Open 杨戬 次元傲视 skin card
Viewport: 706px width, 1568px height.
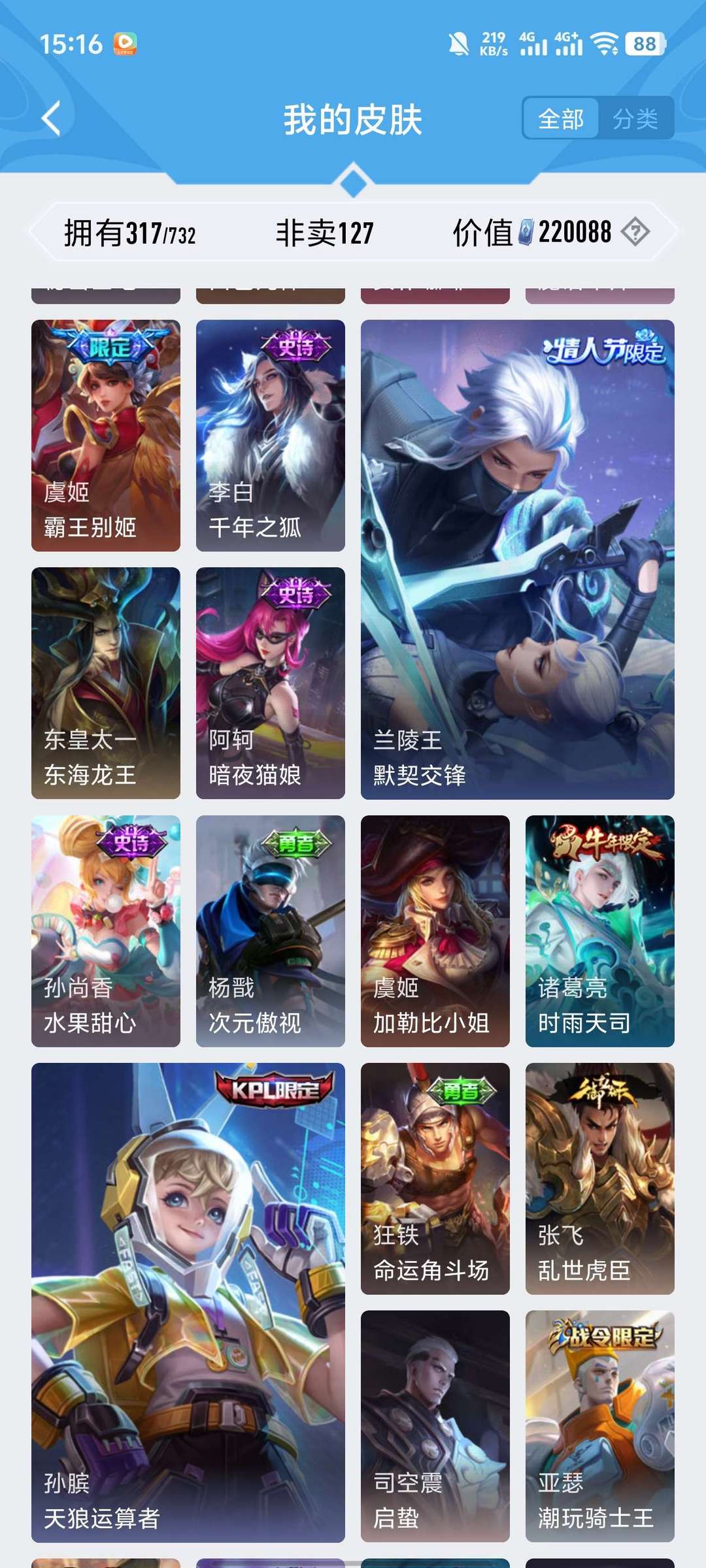pyautogui.click(x=271, y=931)
